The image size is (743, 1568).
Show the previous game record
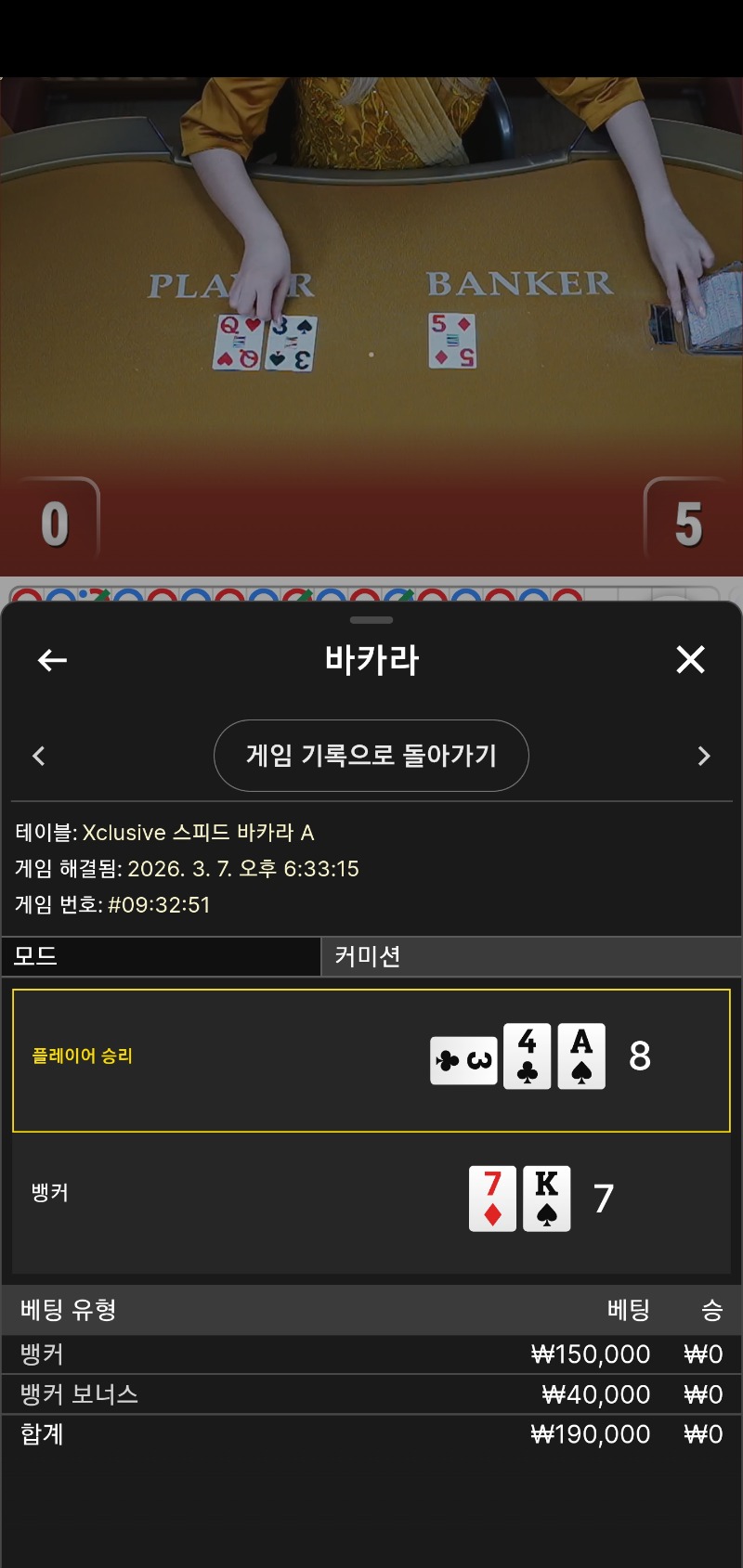tap(39, 756)
